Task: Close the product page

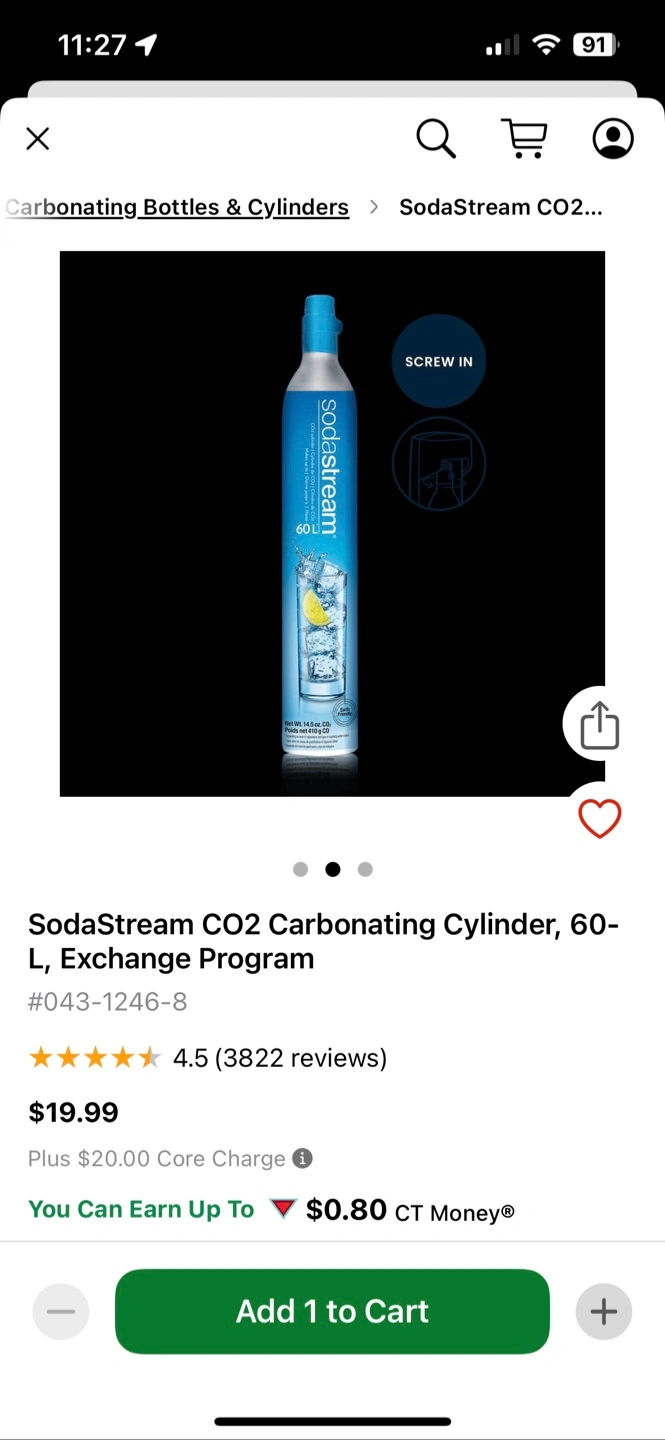Action: coord(38,139)
